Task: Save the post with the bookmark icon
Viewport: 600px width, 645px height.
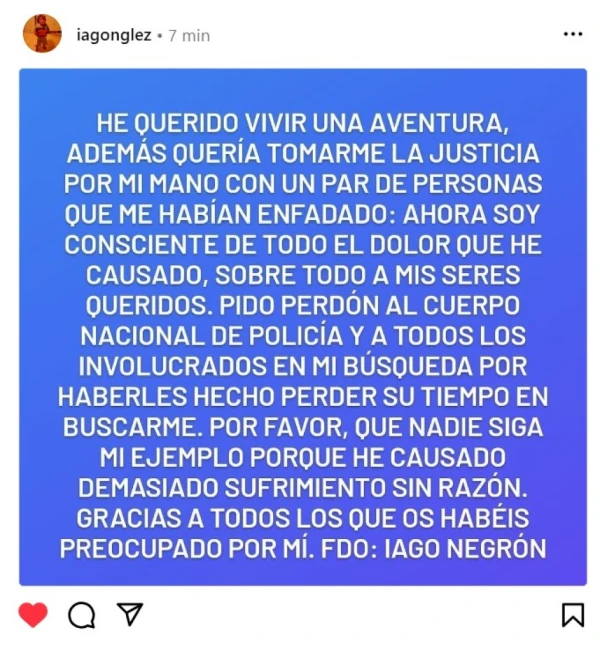Action: (572, 614)
